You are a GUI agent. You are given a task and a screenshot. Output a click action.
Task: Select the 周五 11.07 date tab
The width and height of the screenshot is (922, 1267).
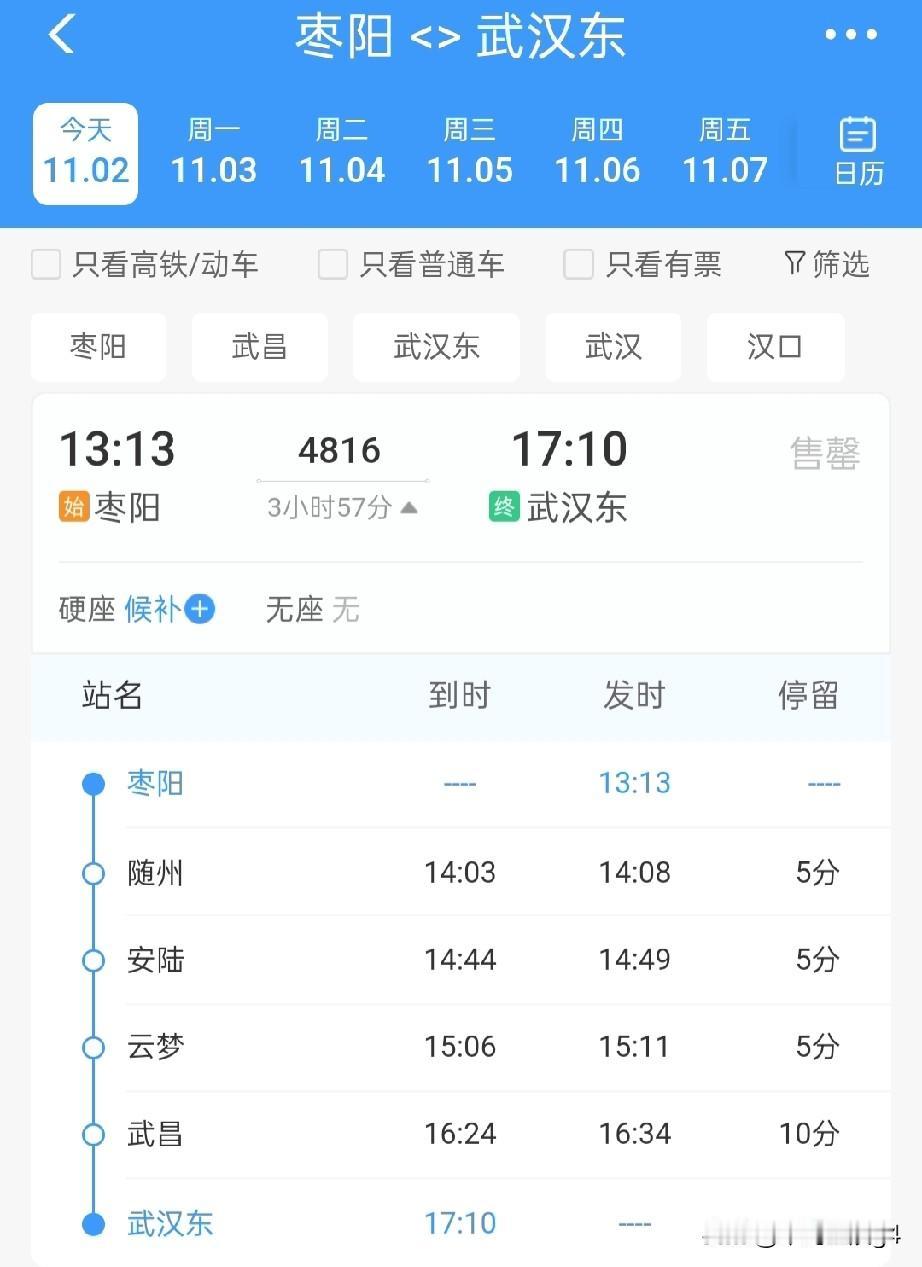(725, 152)
